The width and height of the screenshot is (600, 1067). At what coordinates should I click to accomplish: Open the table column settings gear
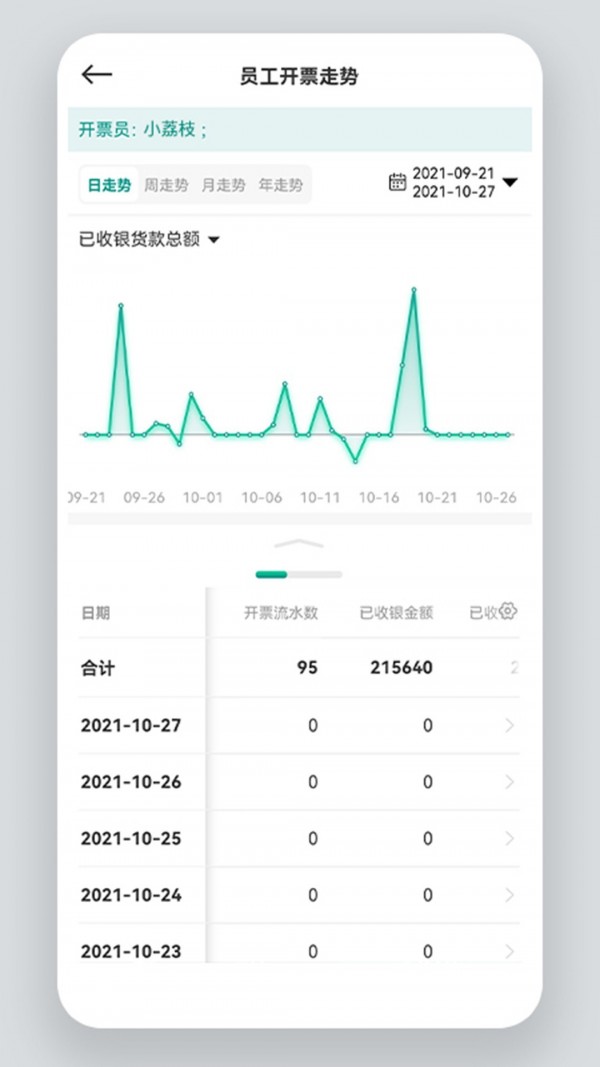click(x=508, y=611)
